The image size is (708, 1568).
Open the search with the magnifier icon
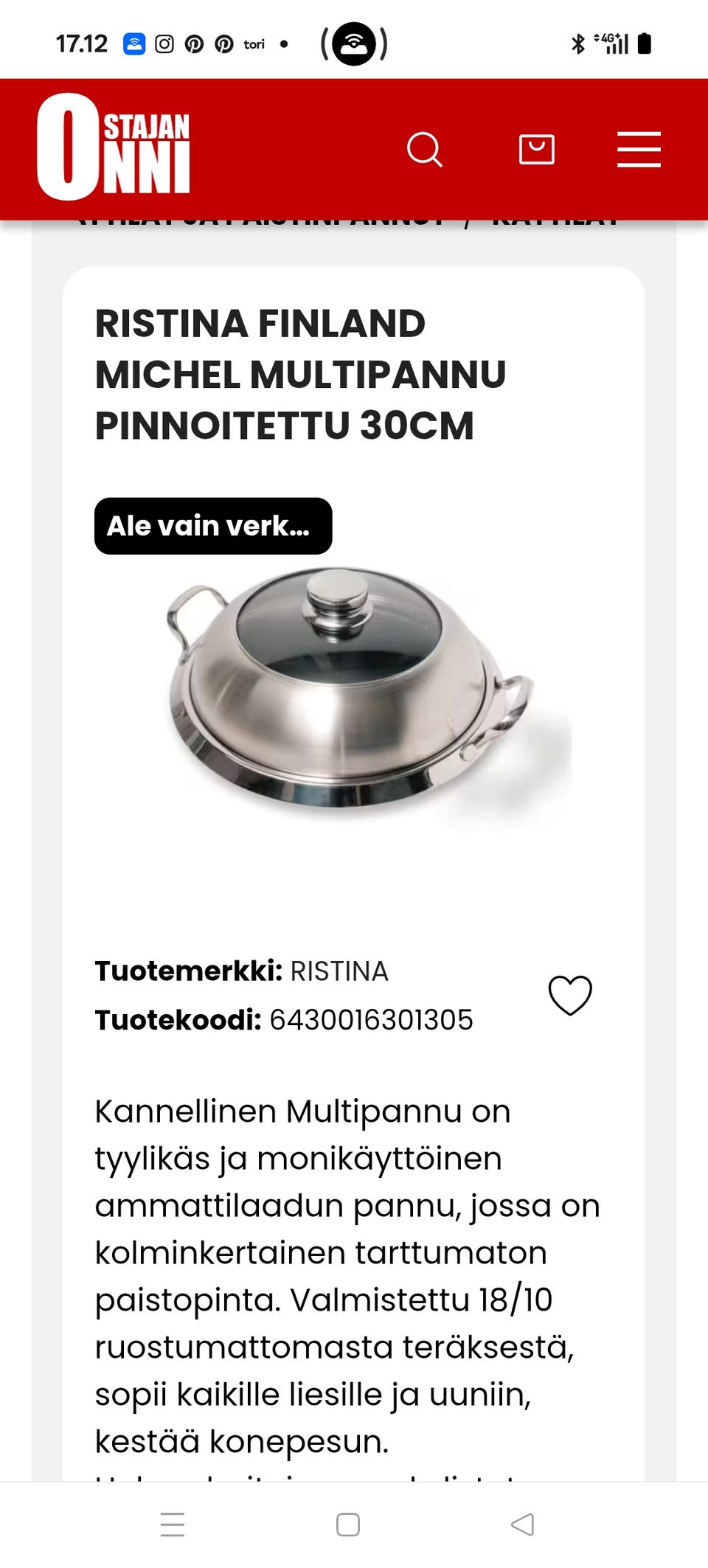pyautogui.click(x=426, y=150)
